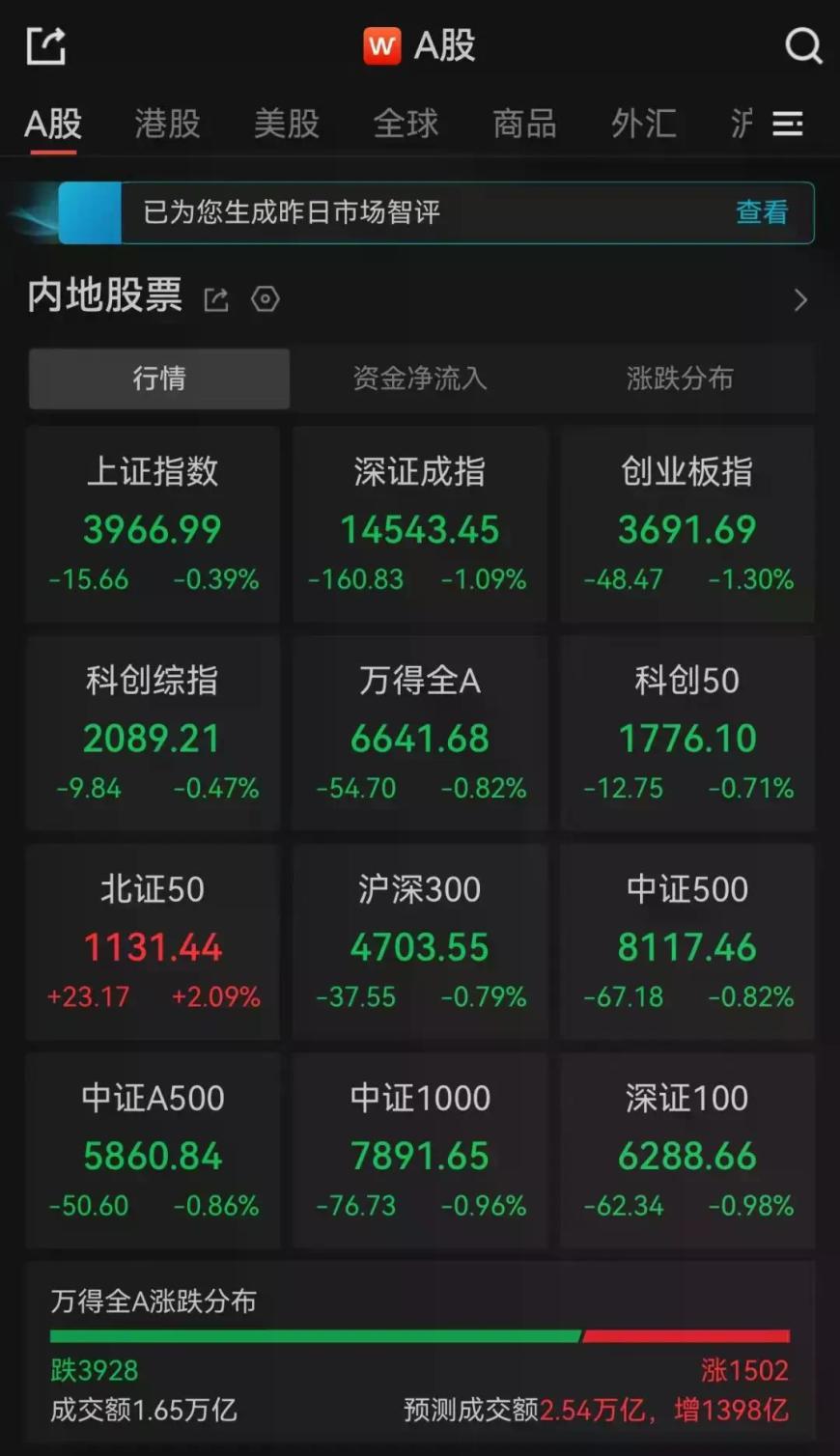Viewport: 840px width, 1456px height.
Task: Share the 内地股票 section
Action: click(x=216, y=300)
